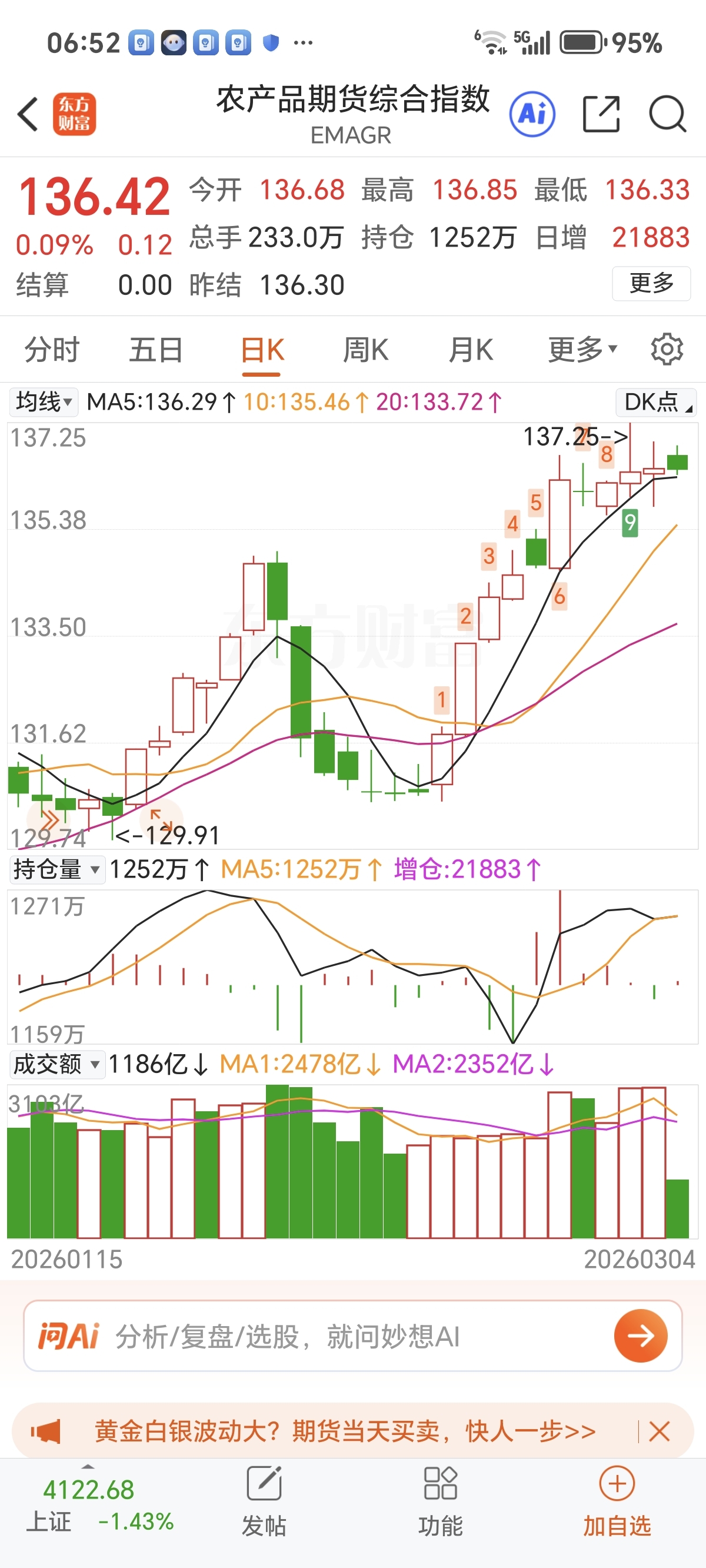The image size is (706, 1568).
Task: Tap the 更多 button beside quote data
Action: click(x=651, y=283)
